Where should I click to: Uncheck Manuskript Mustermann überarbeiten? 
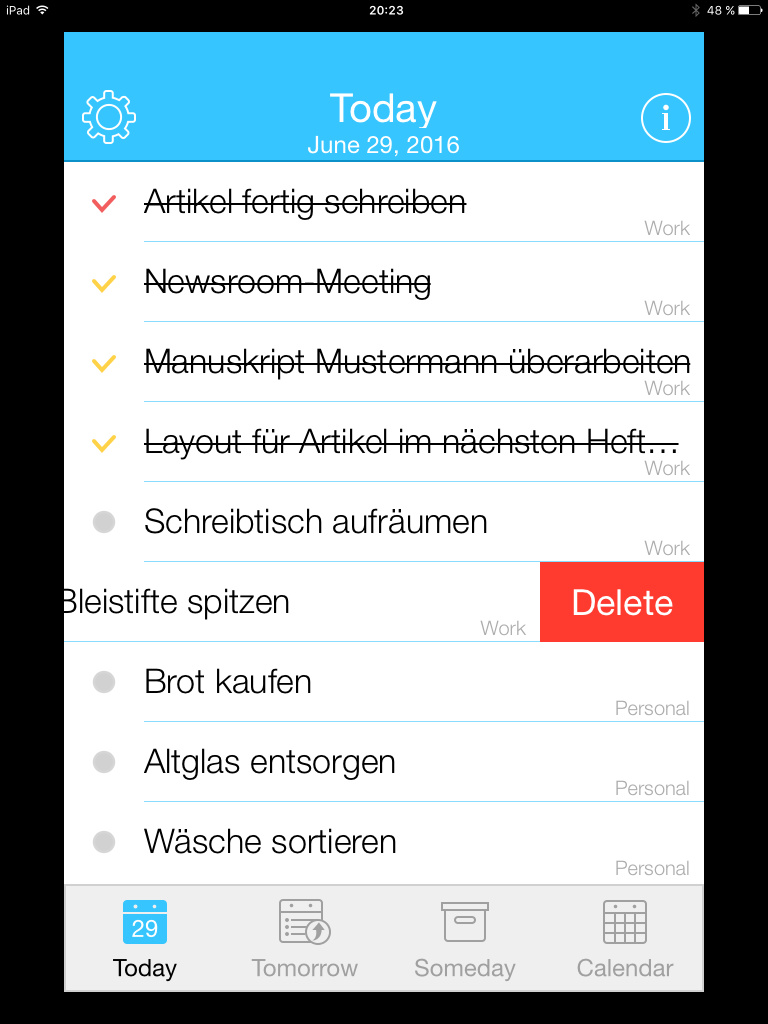104,364
